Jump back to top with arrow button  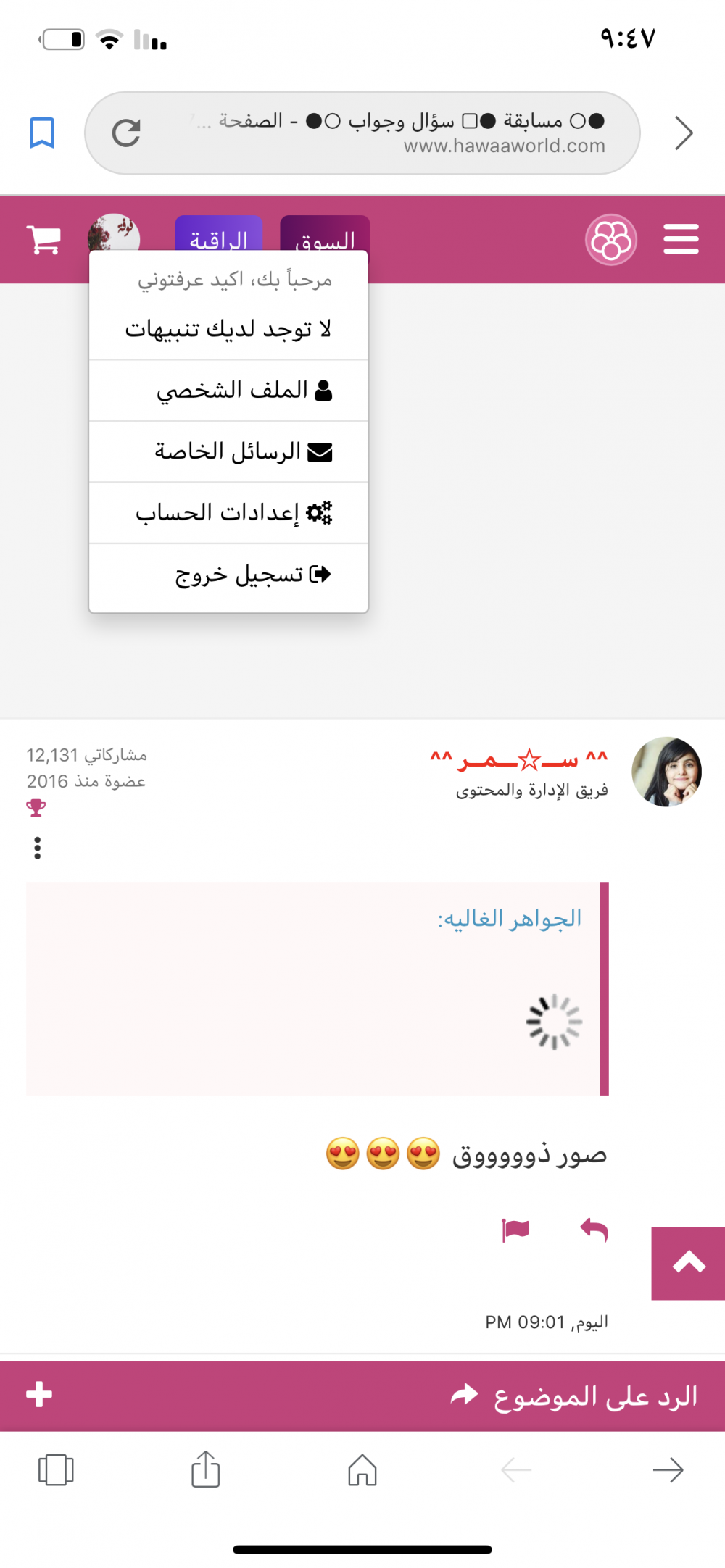pyautogui.click(x=688, y=1263)
